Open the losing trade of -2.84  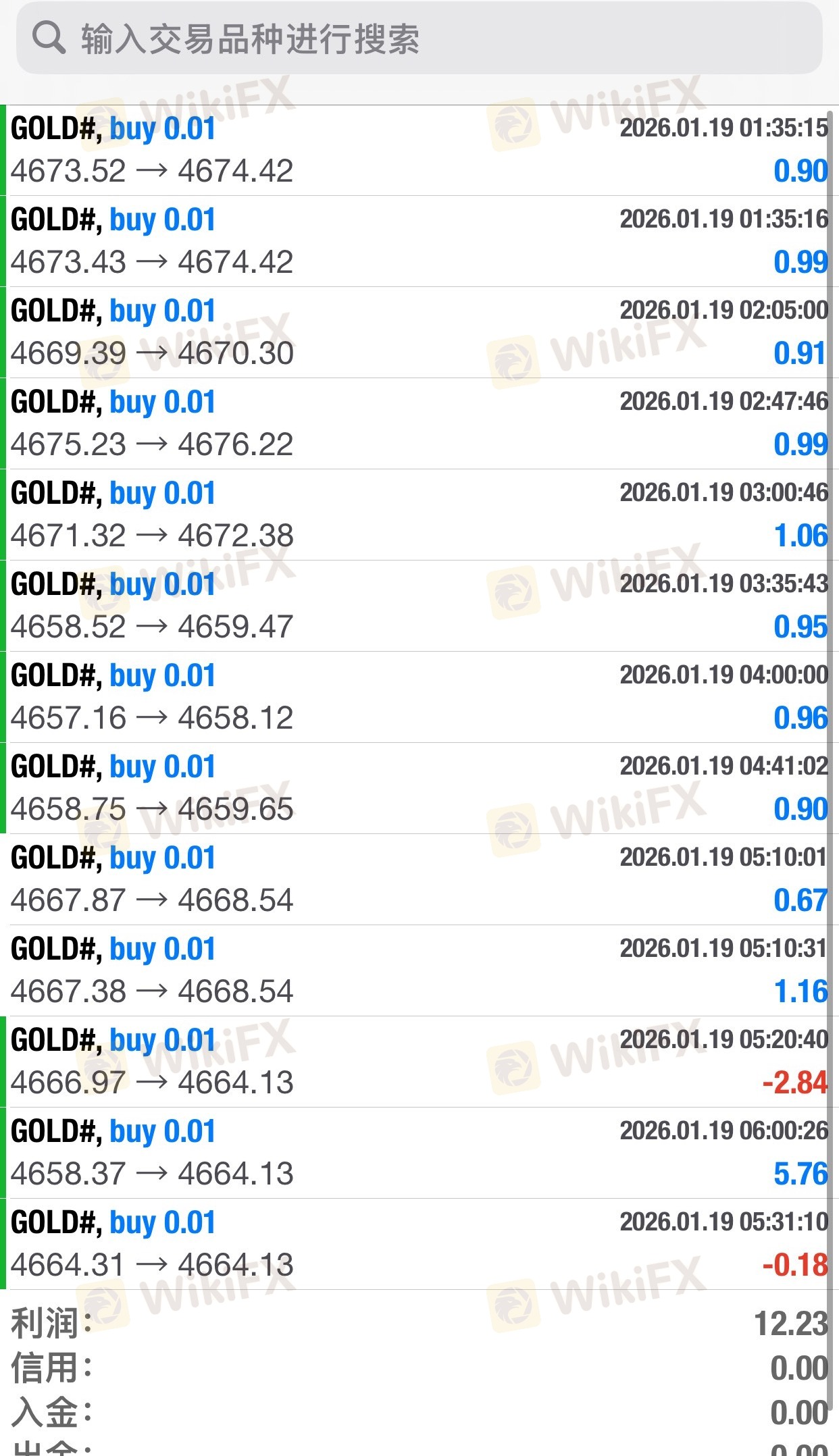pyautogui.click(x=419, y=1062)
